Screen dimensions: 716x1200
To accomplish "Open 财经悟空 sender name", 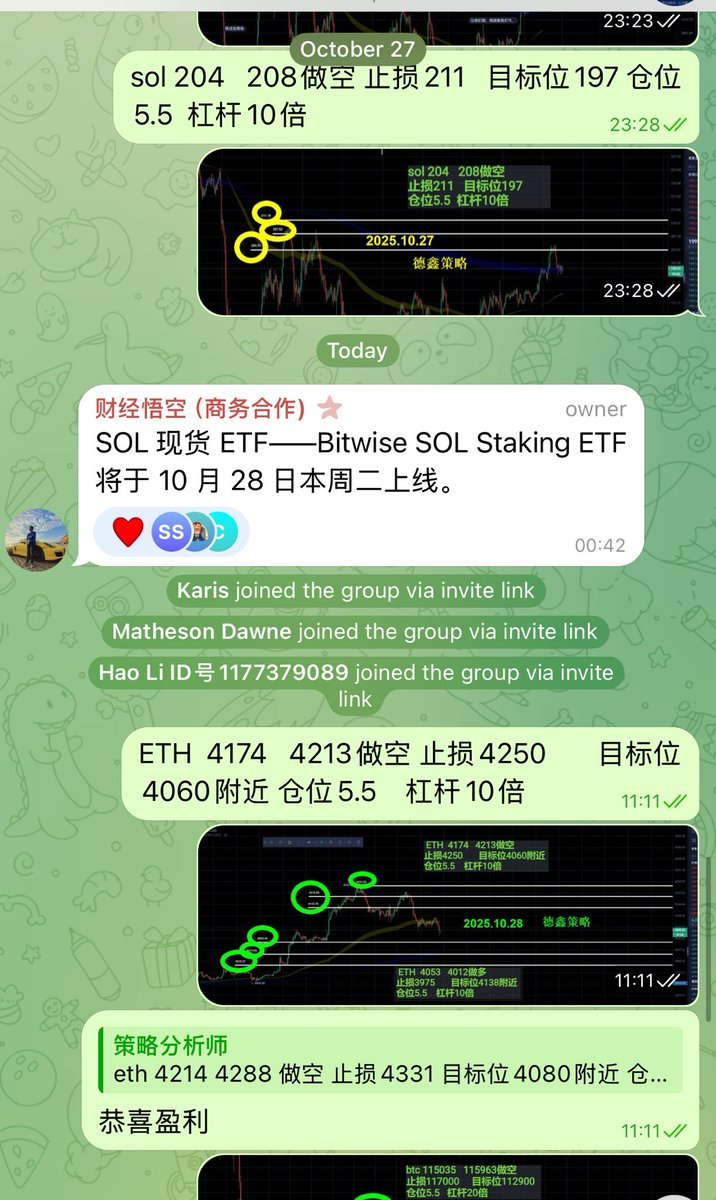I will [200, 408].
